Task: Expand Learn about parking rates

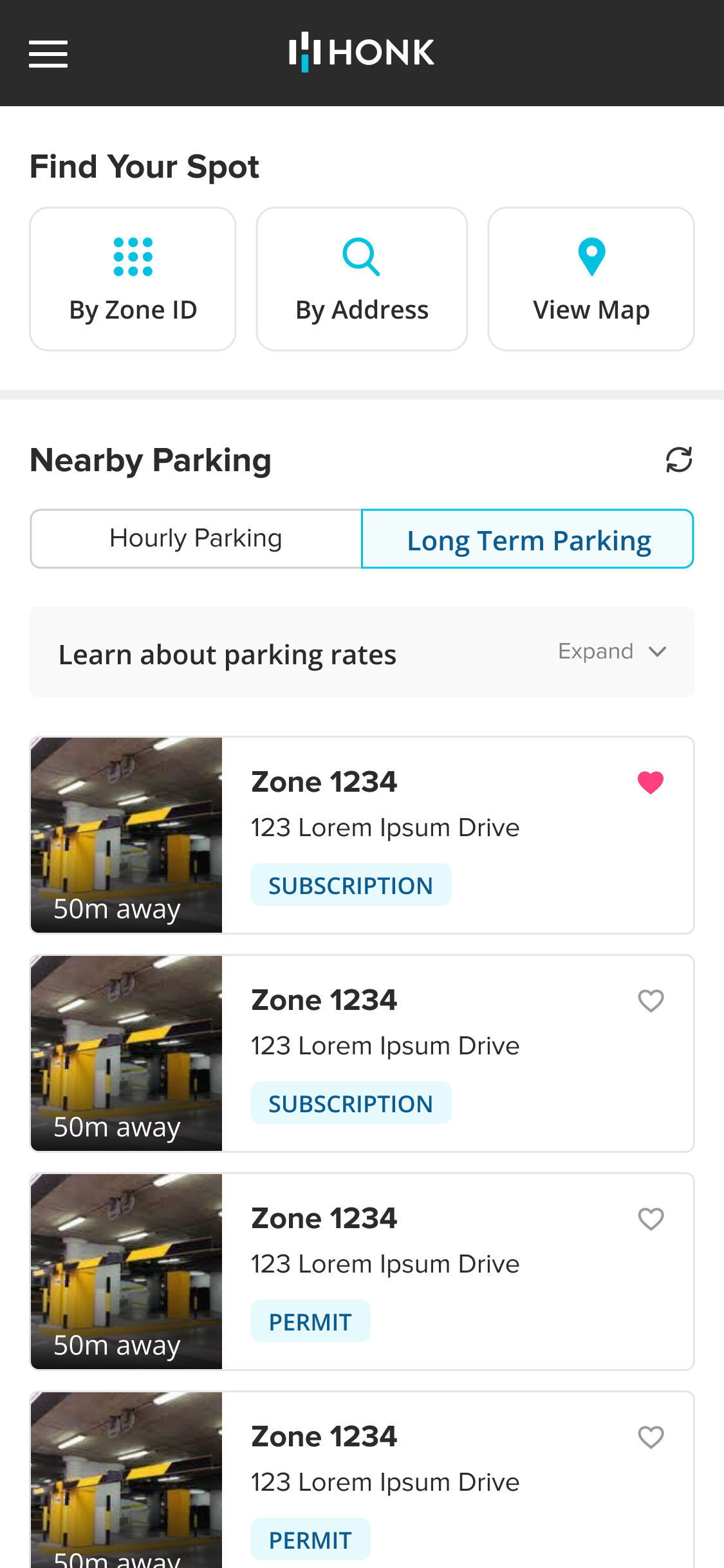Action: (611, 651)
